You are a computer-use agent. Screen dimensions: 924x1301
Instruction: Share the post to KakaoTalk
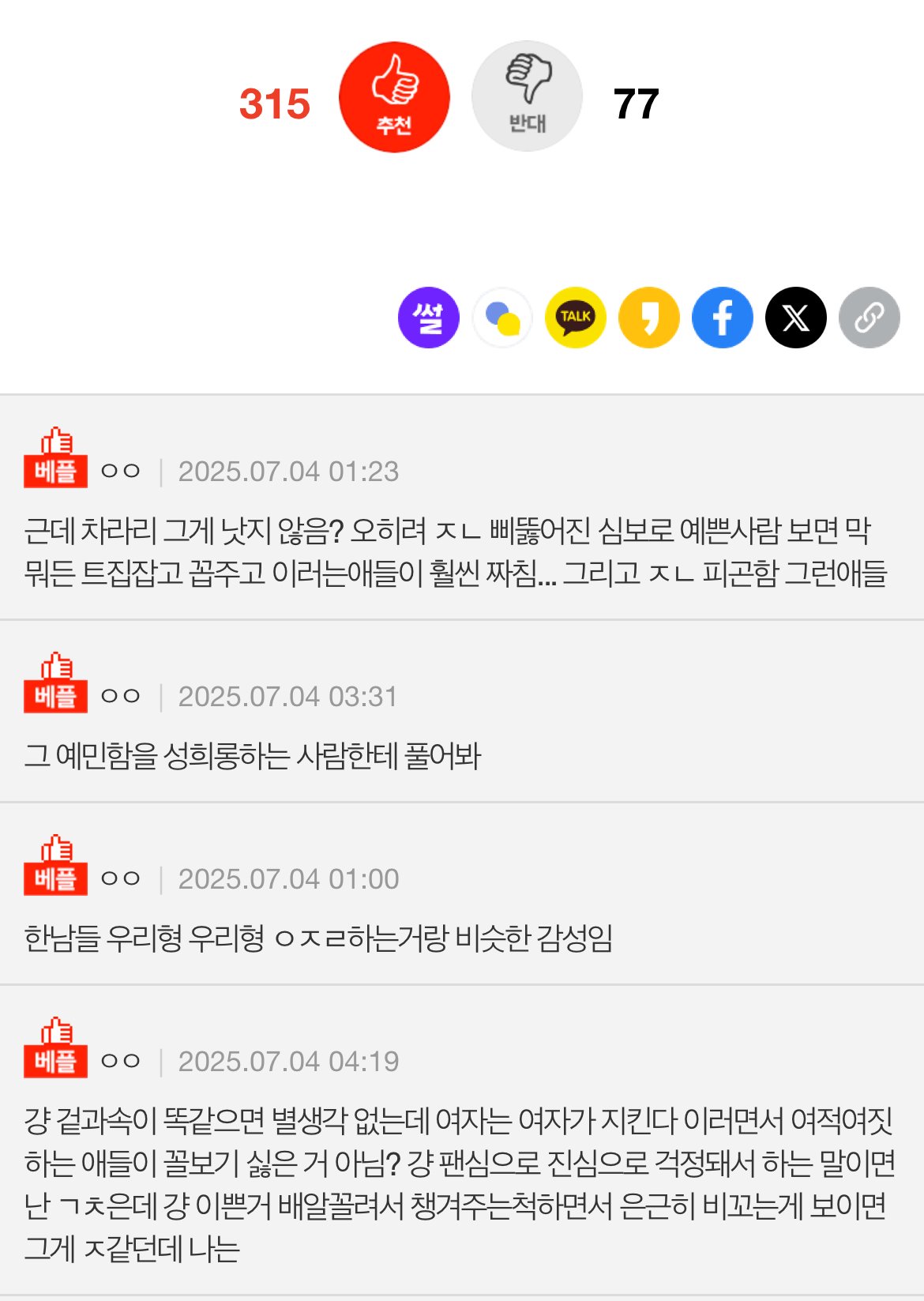(x=576, y=318)
